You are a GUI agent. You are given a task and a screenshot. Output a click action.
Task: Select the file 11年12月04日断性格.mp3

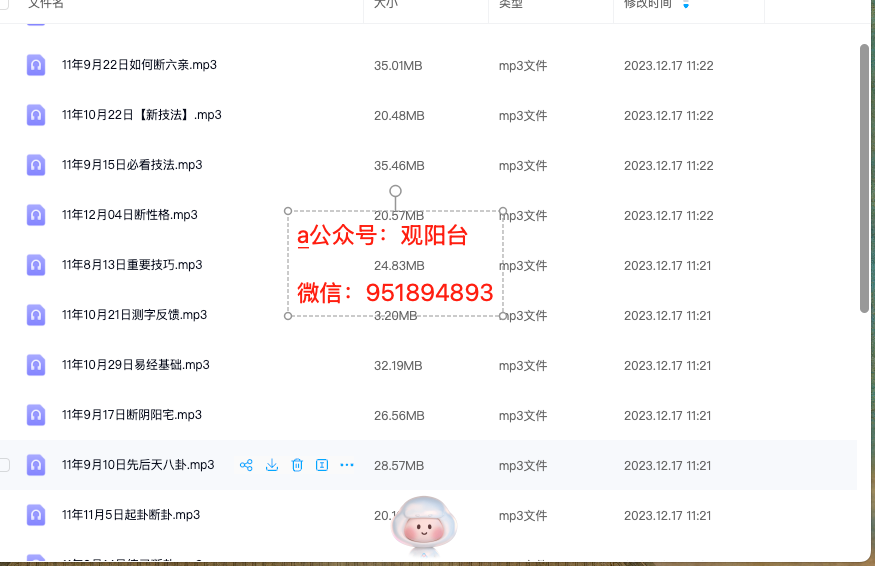[130, 215]
